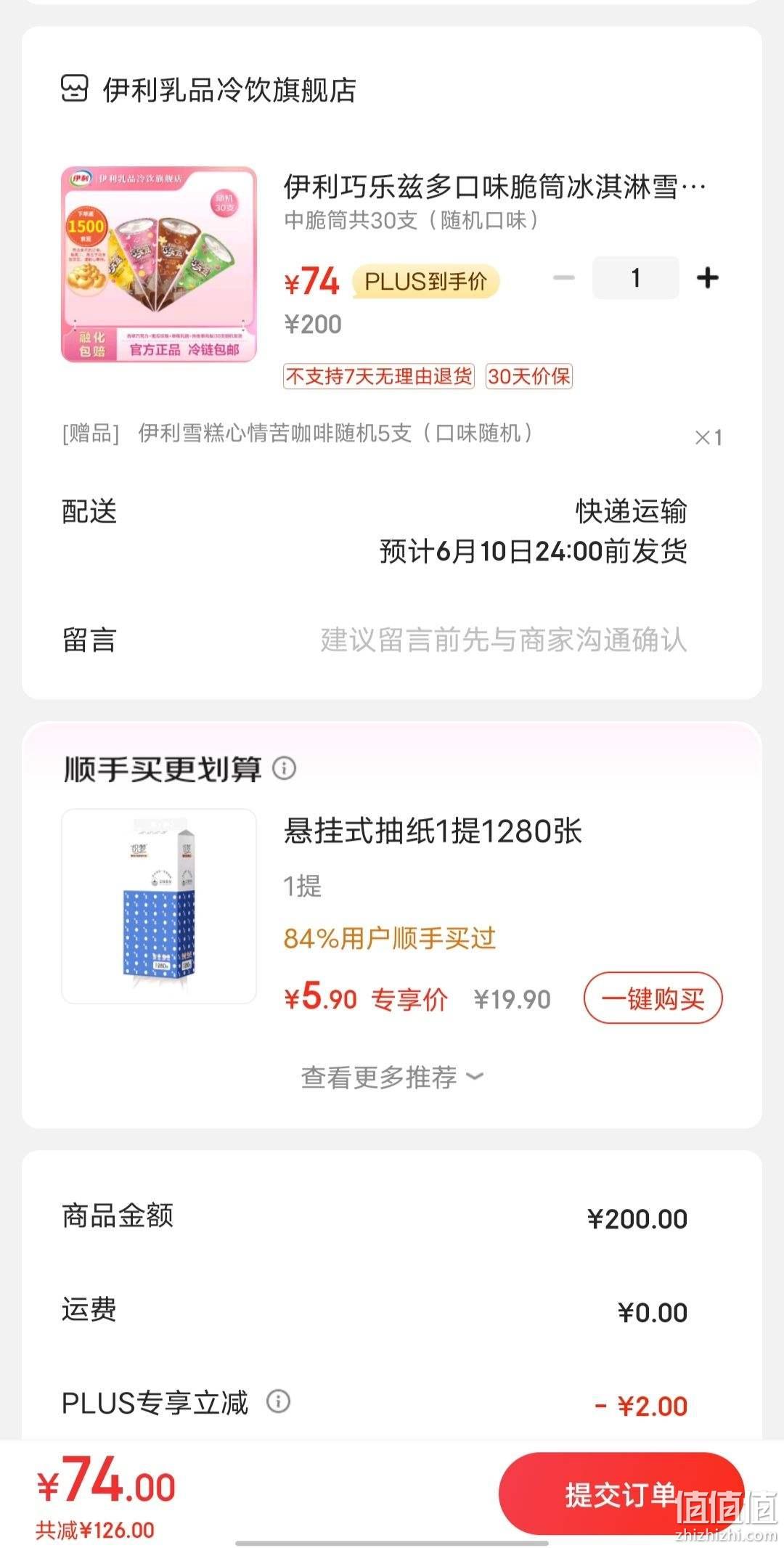Viewport: 784px width, 1548px height.
Task: Open the 悬挂式抽纸 product image
Action: point(159,906)
